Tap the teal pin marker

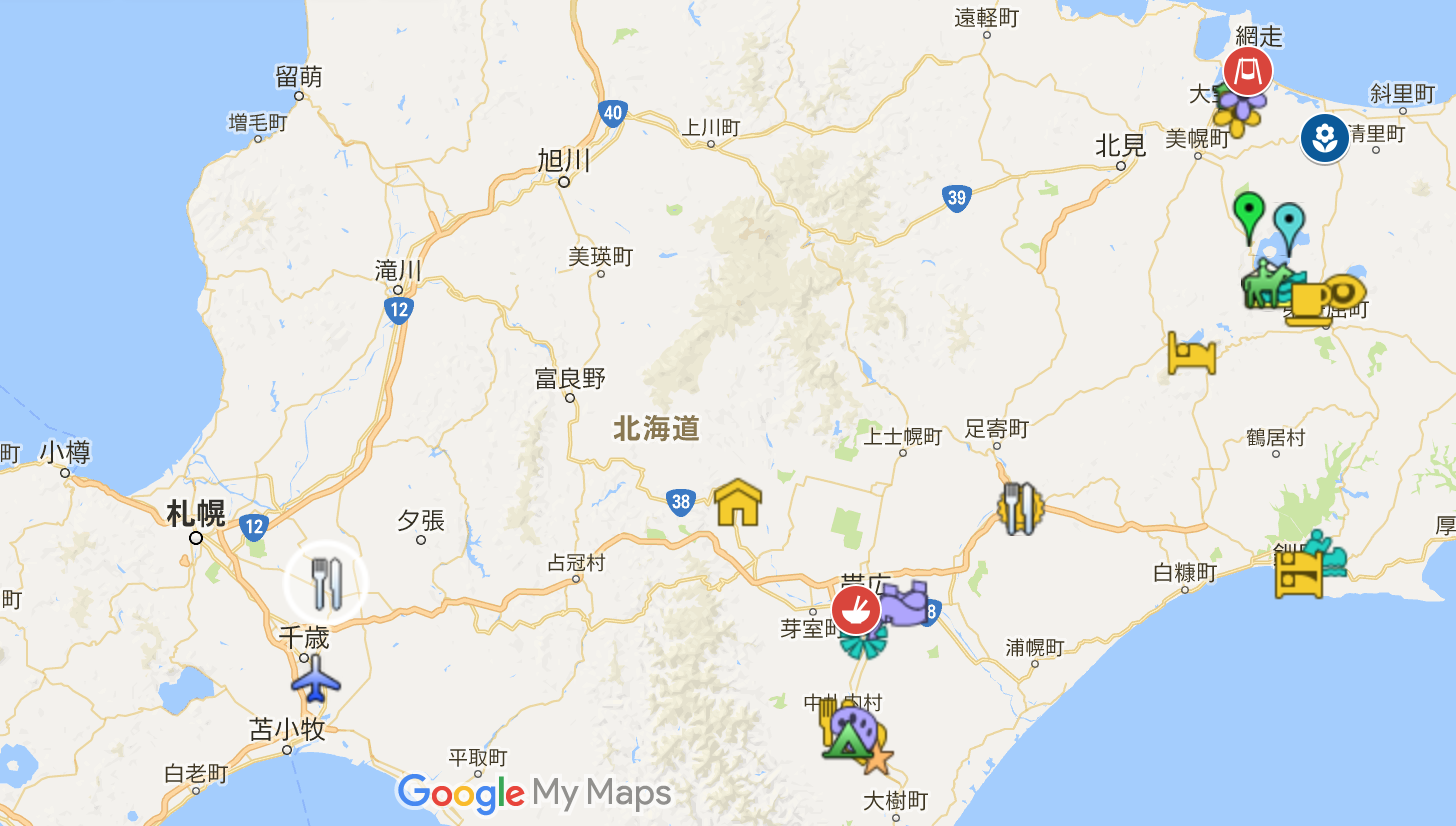1290,224
